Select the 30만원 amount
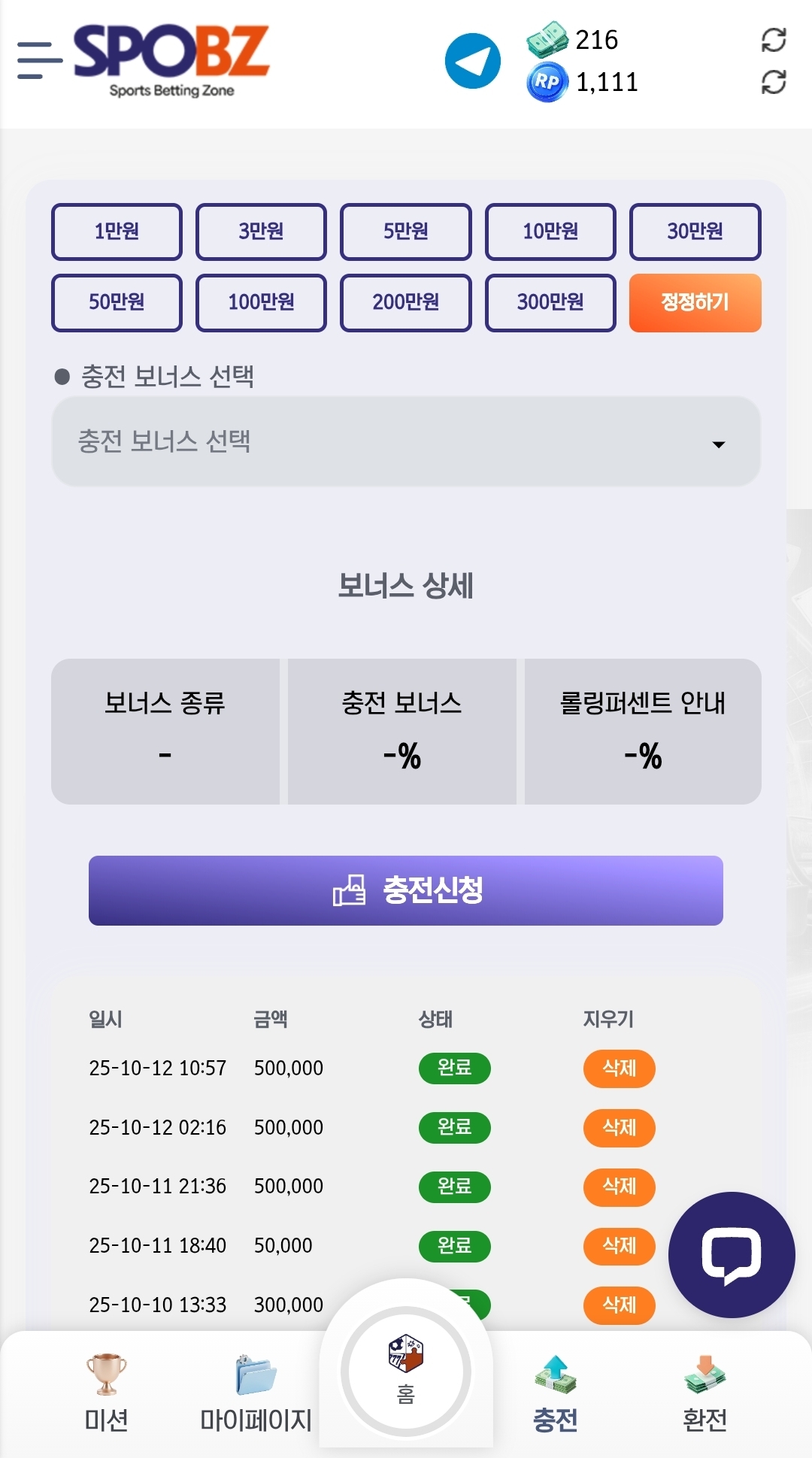812x1458 pixels. [695, 232]
